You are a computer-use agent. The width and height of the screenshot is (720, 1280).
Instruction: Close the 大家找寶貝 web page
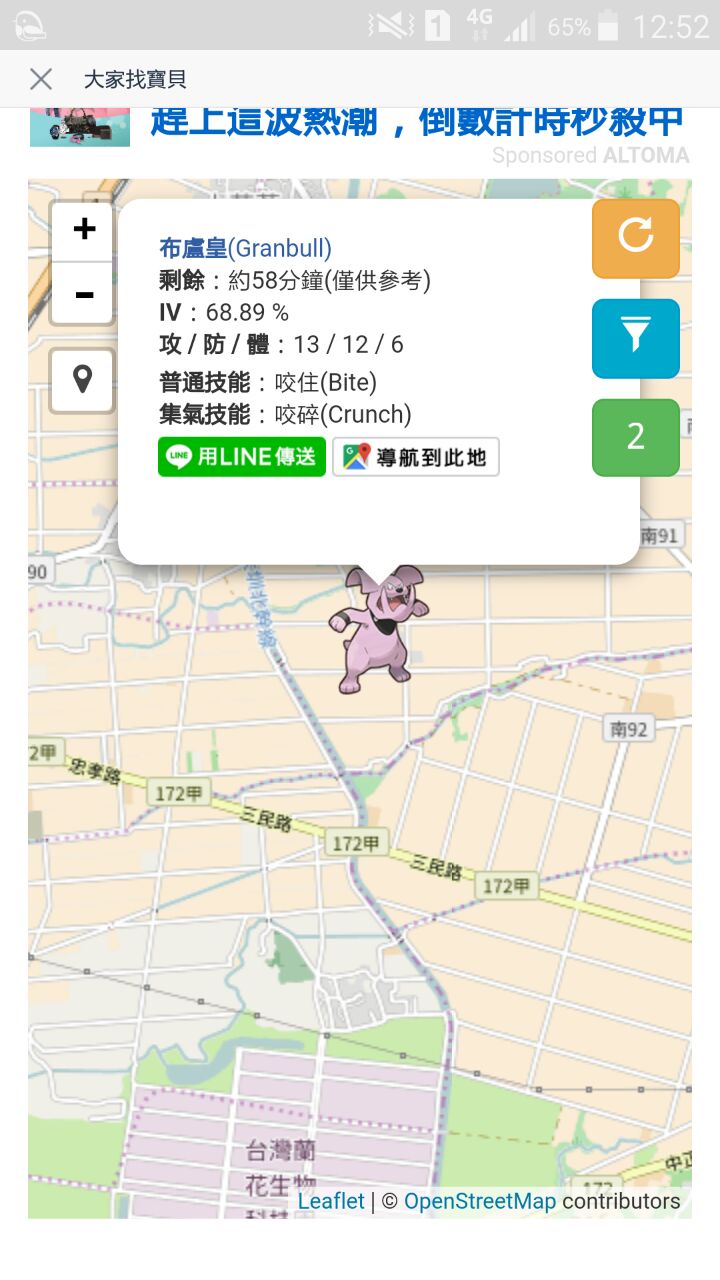coord(41,79)
